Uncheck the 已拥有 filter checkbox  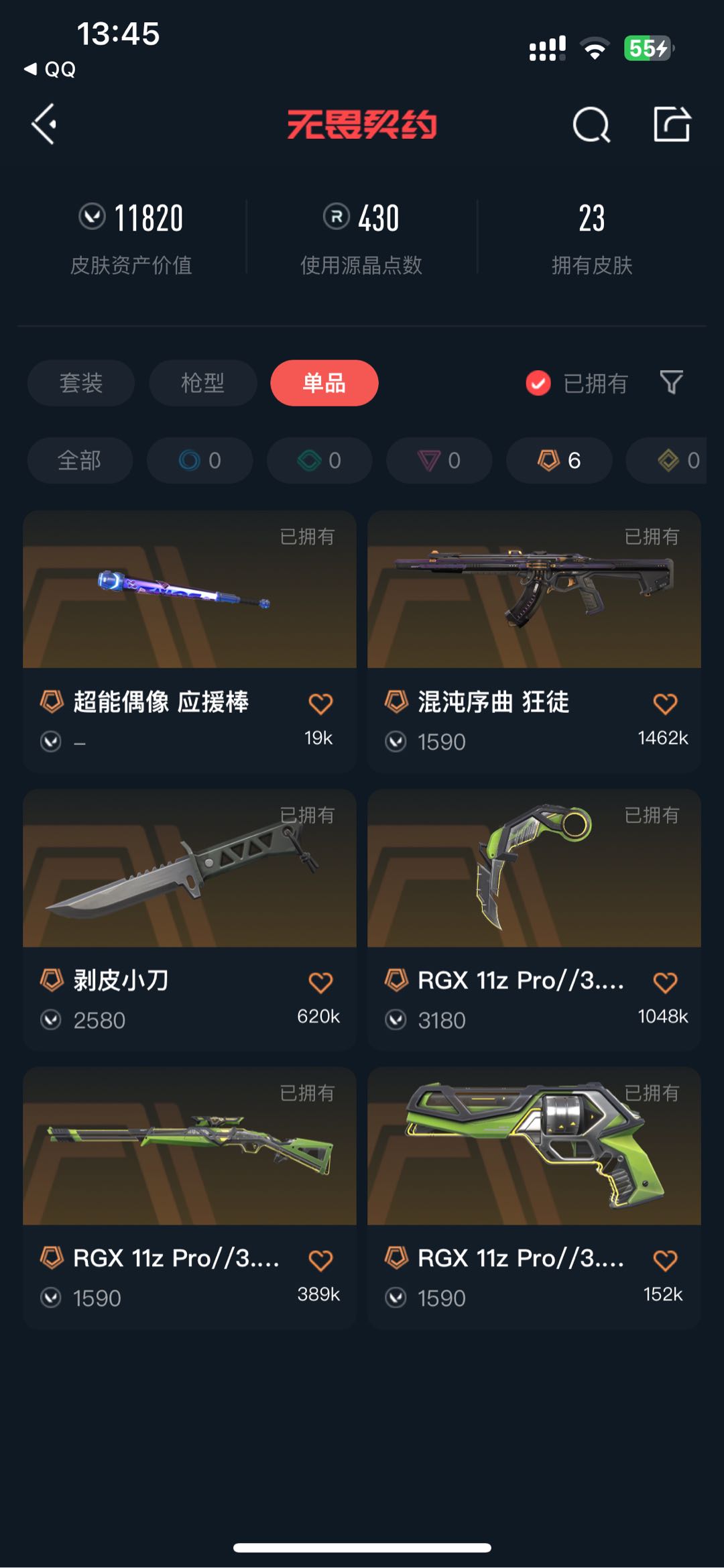coord(538,383)
